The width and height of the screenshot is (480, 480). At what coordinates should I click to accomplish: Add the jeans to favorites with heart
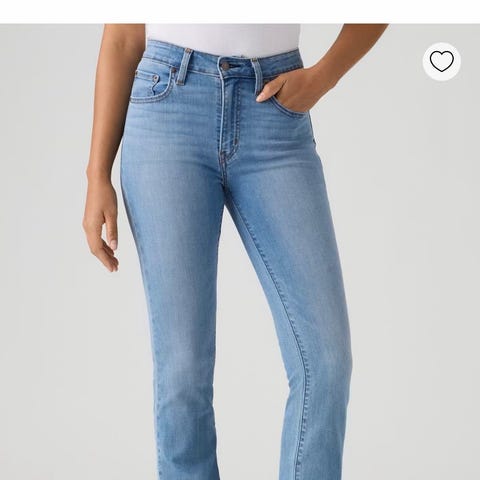442,62
